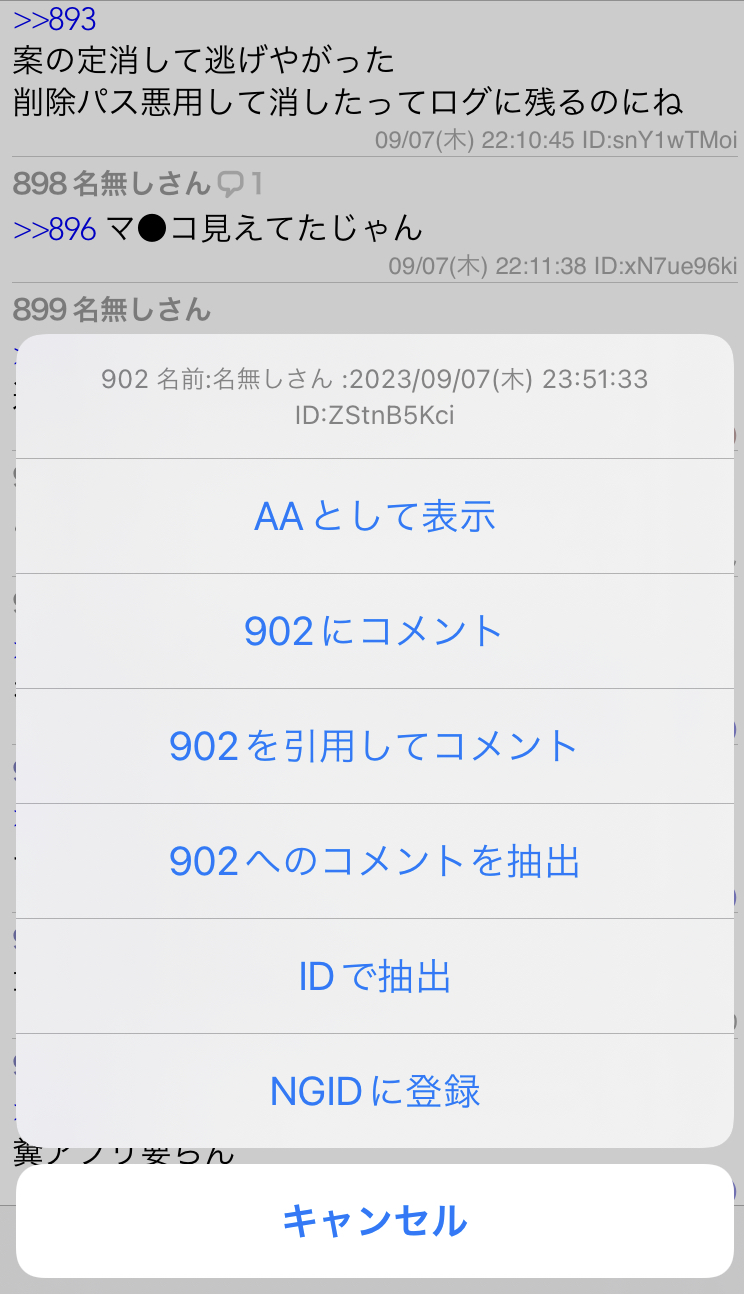Select 902を引用してコメント to quote-reply

[372, 746]
